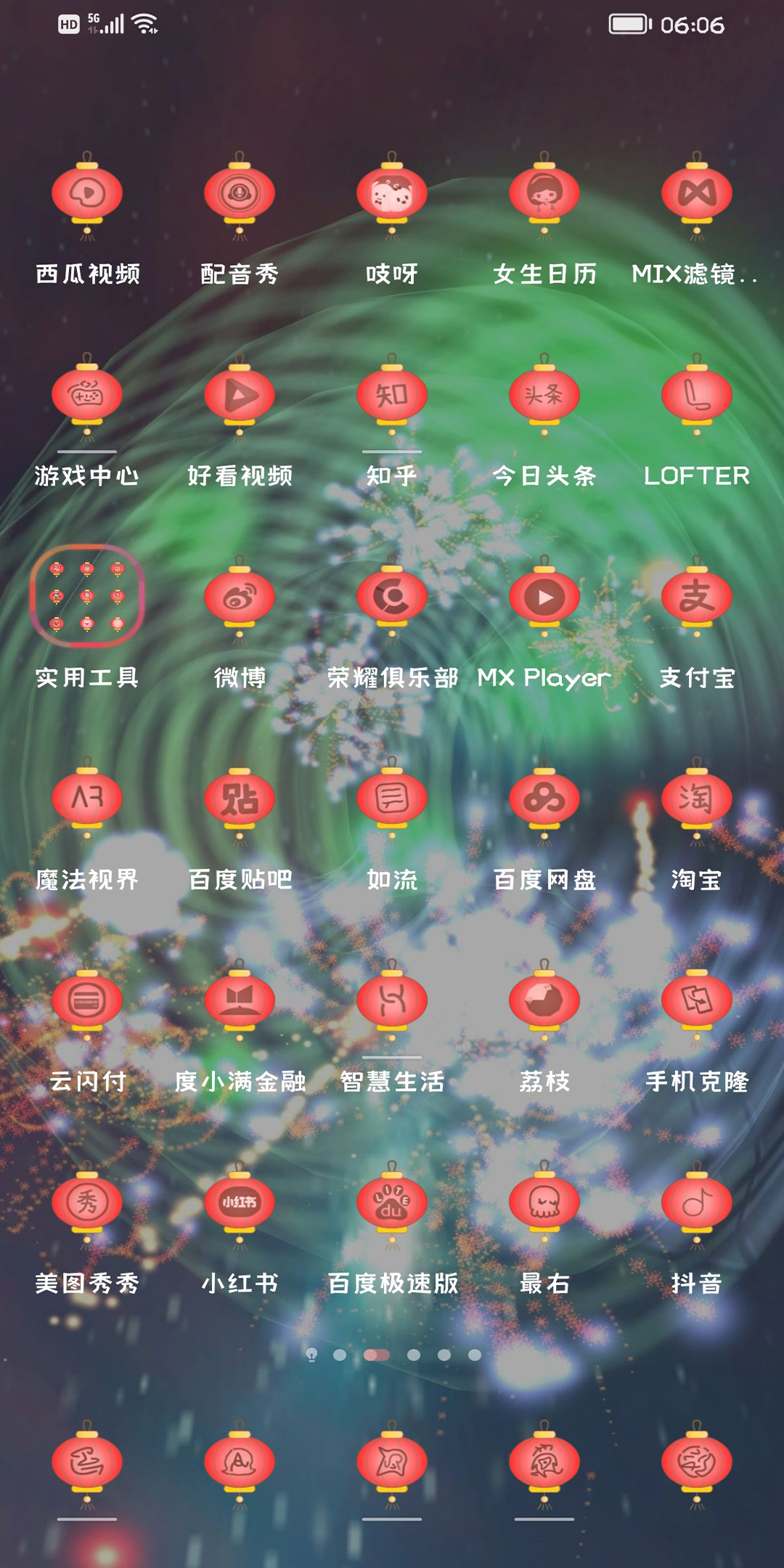784x1568 pixels.
Task: Open 美图秀秀
Action: [x=87, y=1204]
